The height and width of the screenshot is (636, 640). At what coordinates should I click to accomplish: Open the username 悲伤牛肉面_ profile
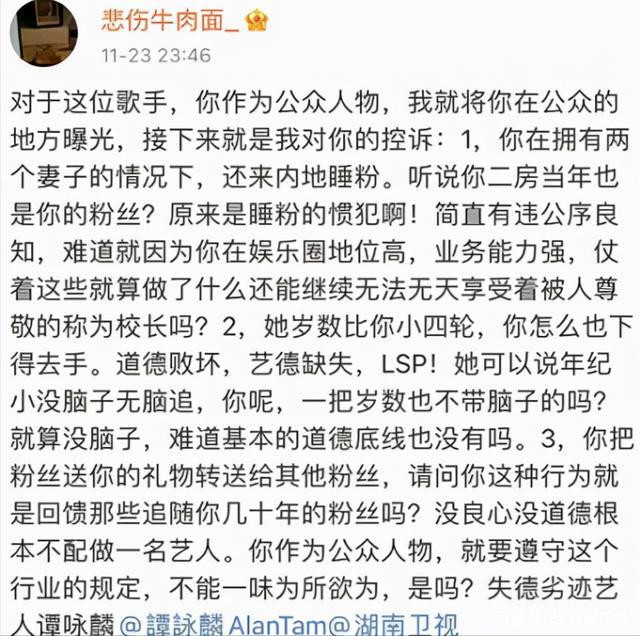coord(168,21)
